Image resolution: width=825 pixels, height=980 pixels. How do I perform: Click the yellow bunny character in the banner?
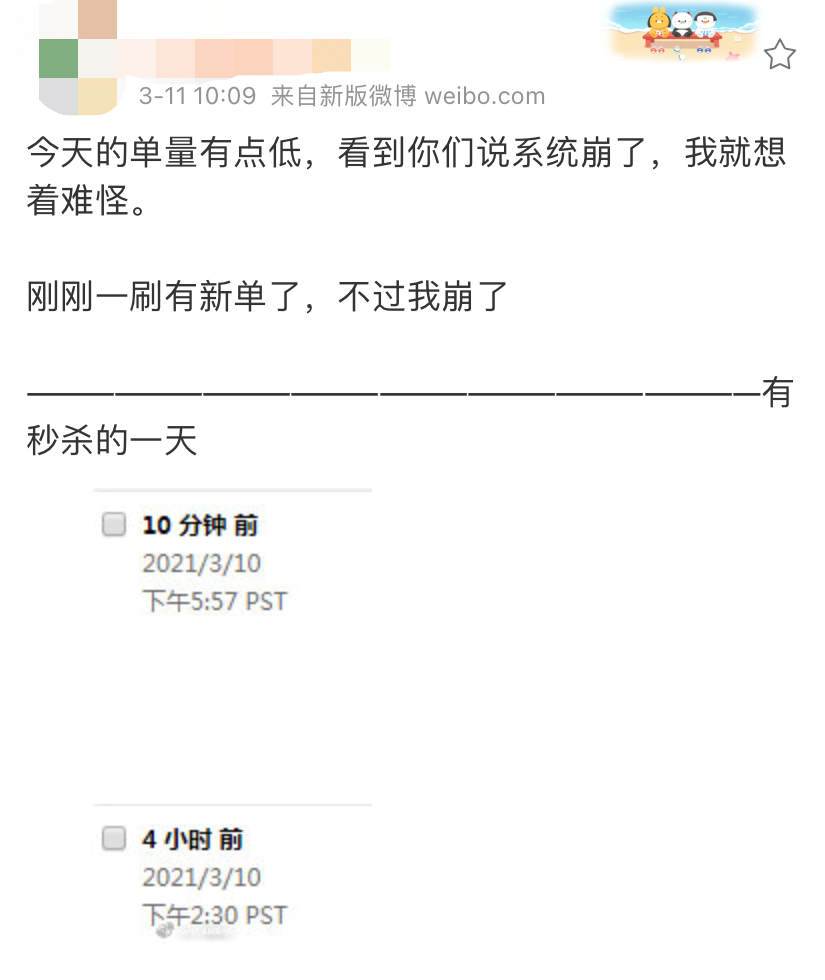[x=659, y=22]
